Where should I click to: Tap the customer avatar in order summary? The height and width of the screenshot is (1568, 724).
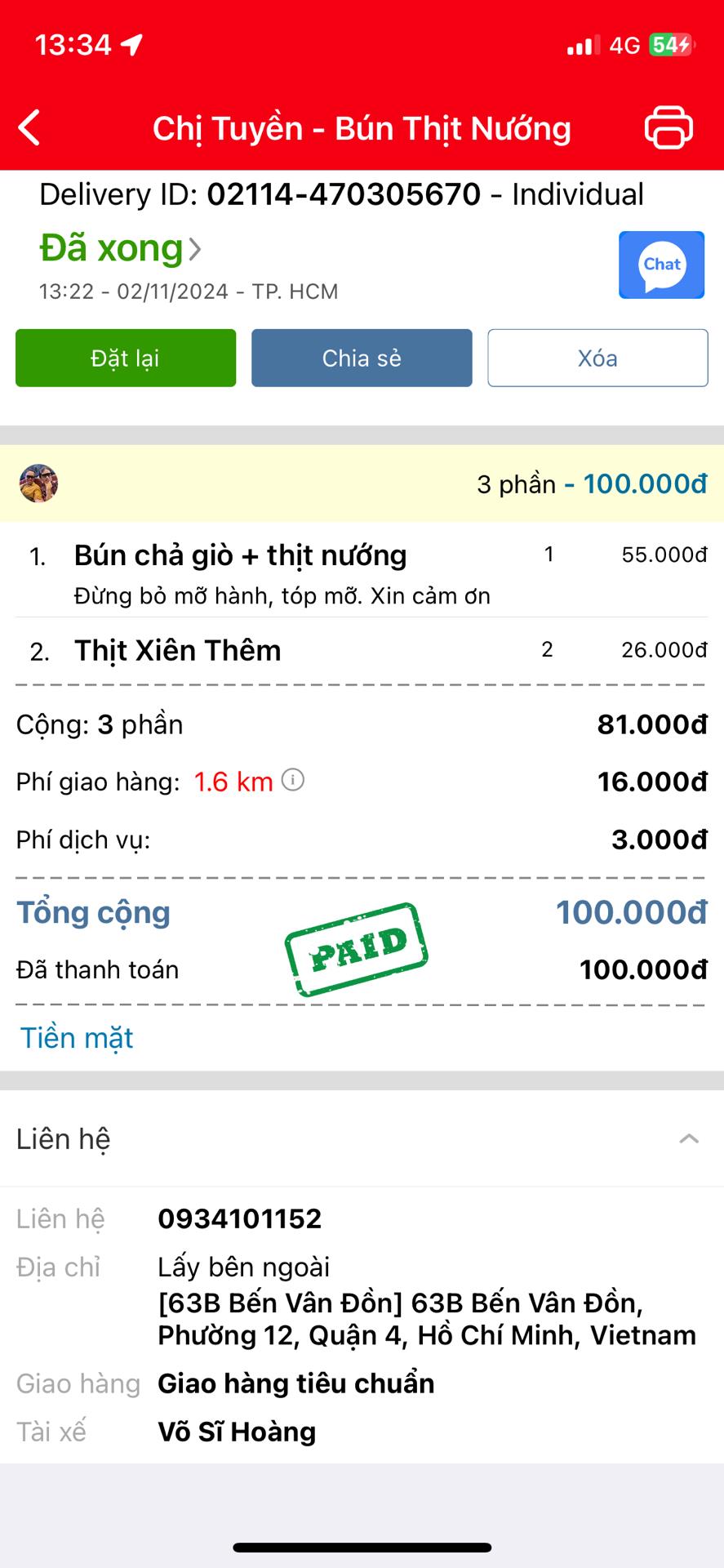point(38,483)
